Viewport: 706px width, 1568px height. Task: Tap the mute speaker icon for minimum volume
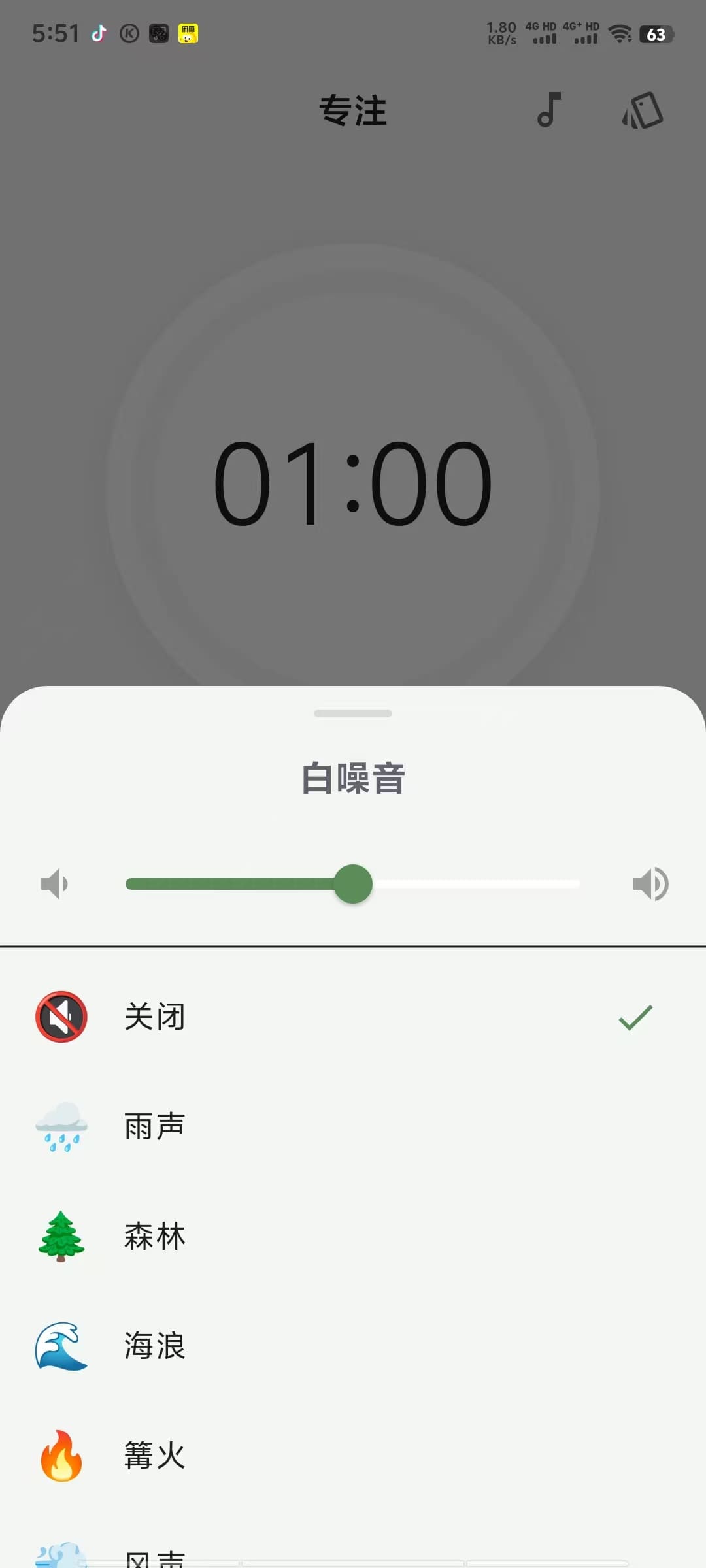pyautogui.click(x=55, y=883)
